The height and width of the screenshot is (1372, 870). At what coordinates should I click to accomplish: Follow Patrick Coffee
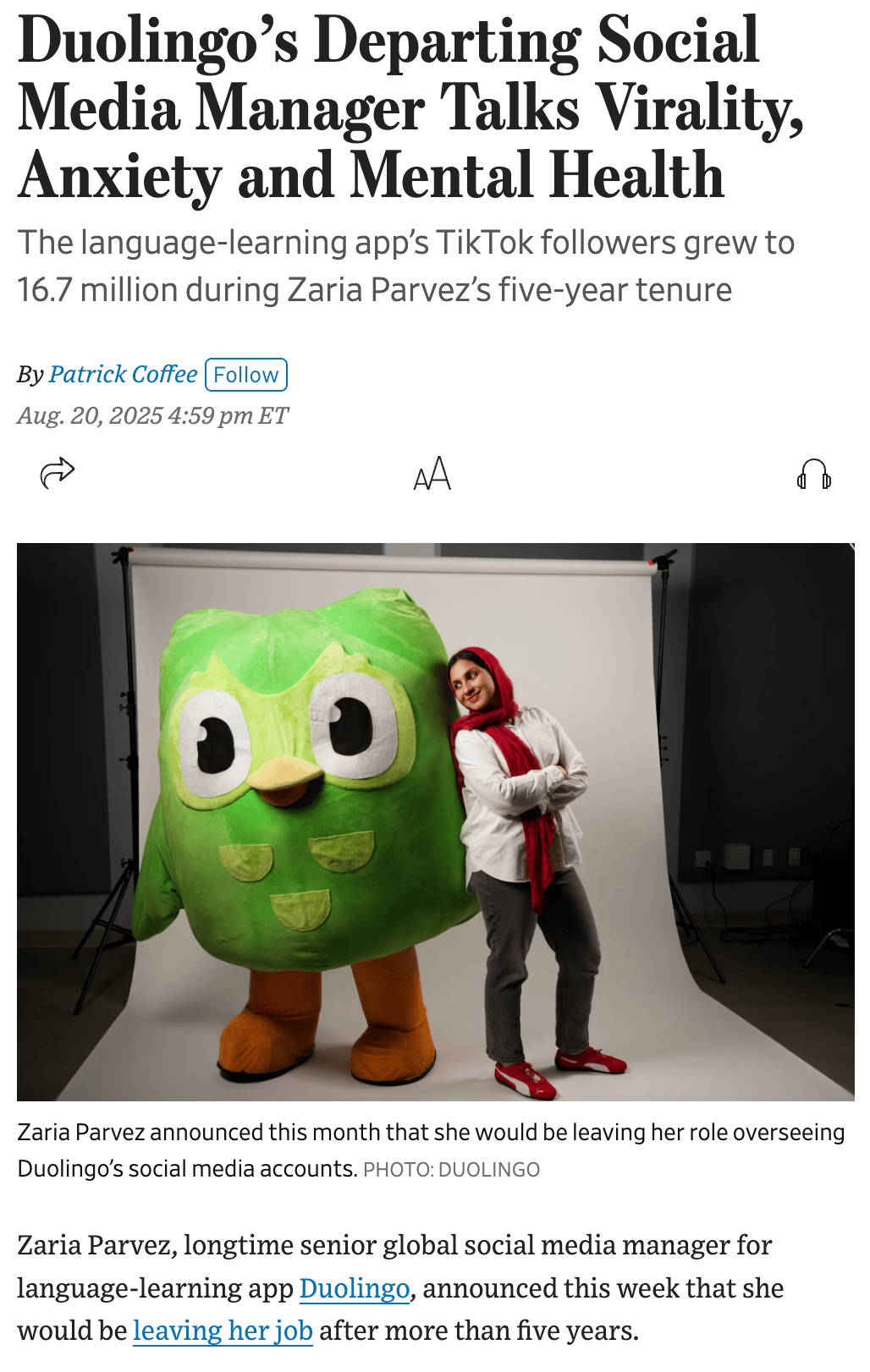tap(246, 375)
